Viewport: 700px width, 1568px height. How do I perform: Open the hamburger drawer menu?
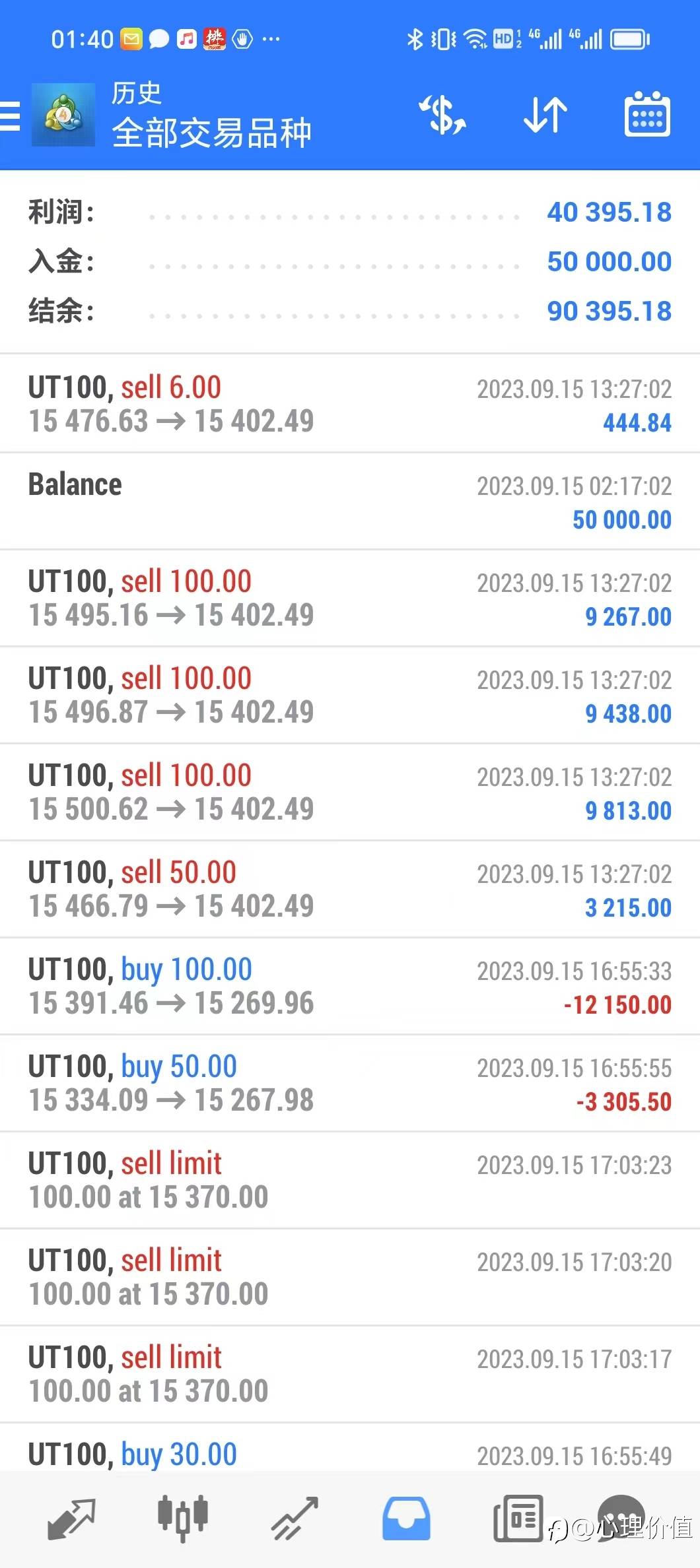(x=9, y=116)
